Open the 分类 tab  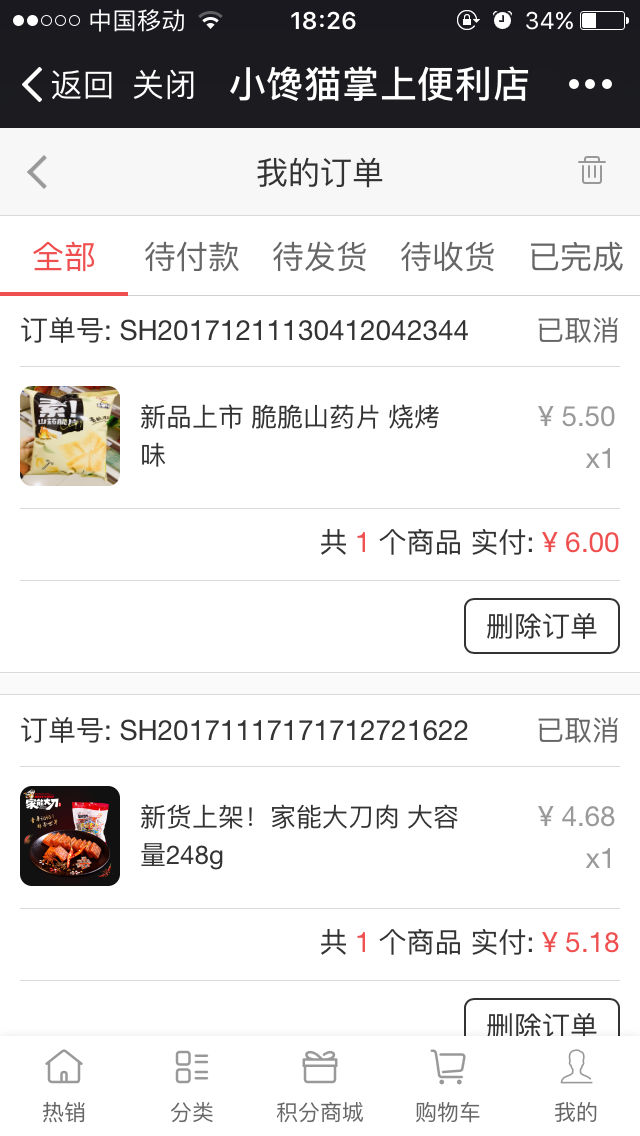pos(192,1086)
